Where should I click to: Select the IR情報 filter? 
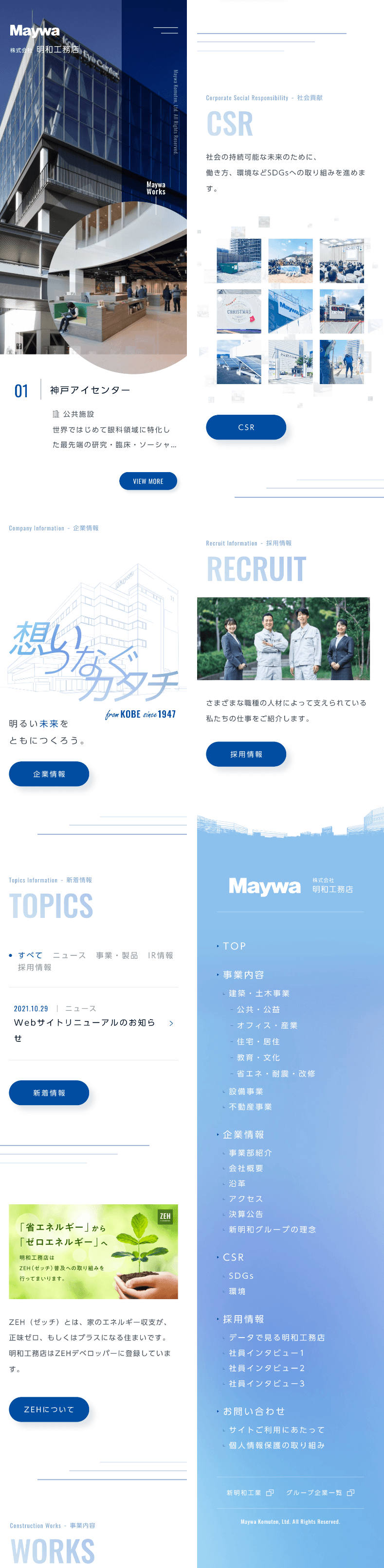point(160,955)
